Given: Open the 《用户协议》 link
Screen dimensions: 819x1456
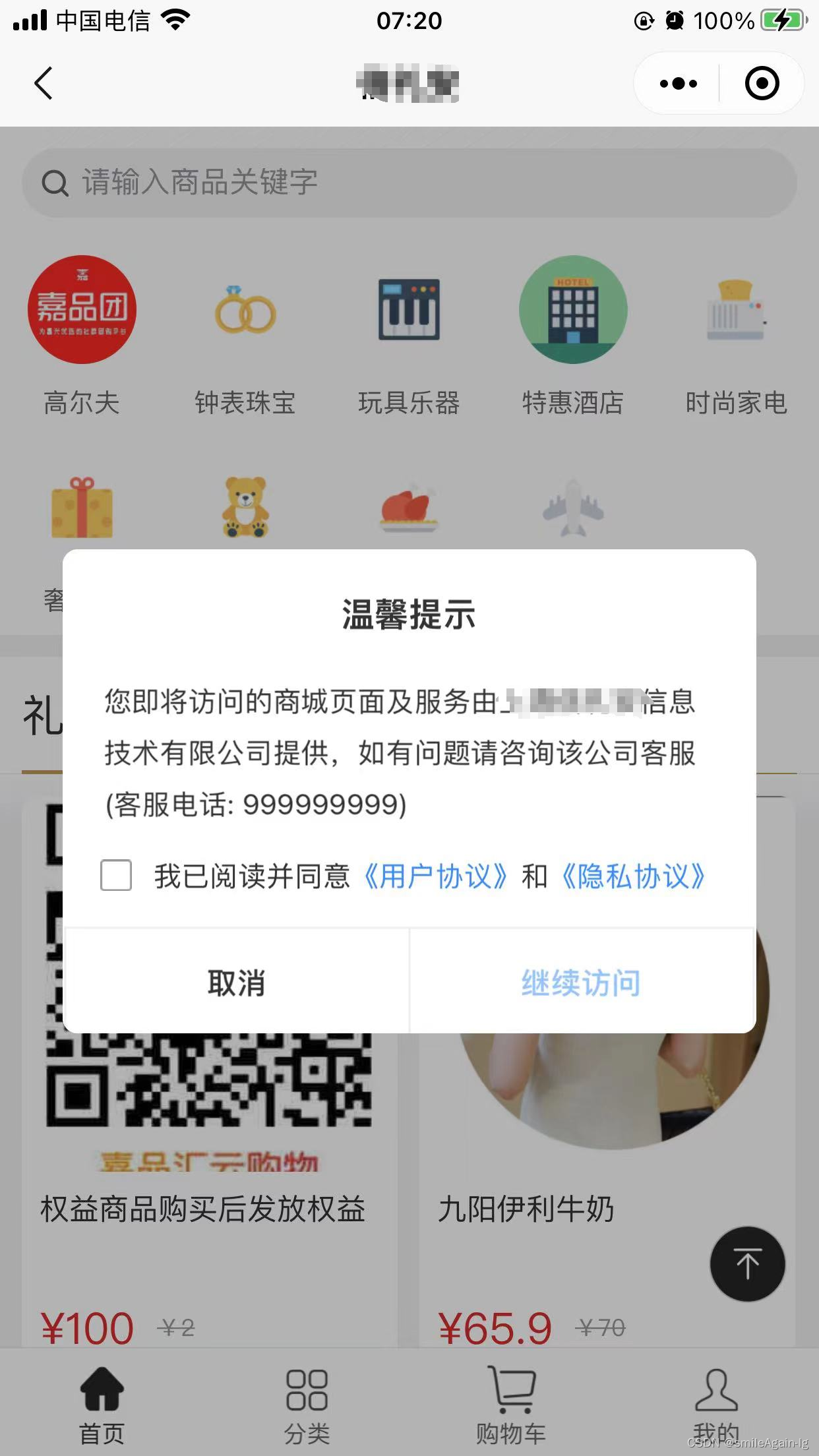Looking at the screenshot, I should click(436, 876).
